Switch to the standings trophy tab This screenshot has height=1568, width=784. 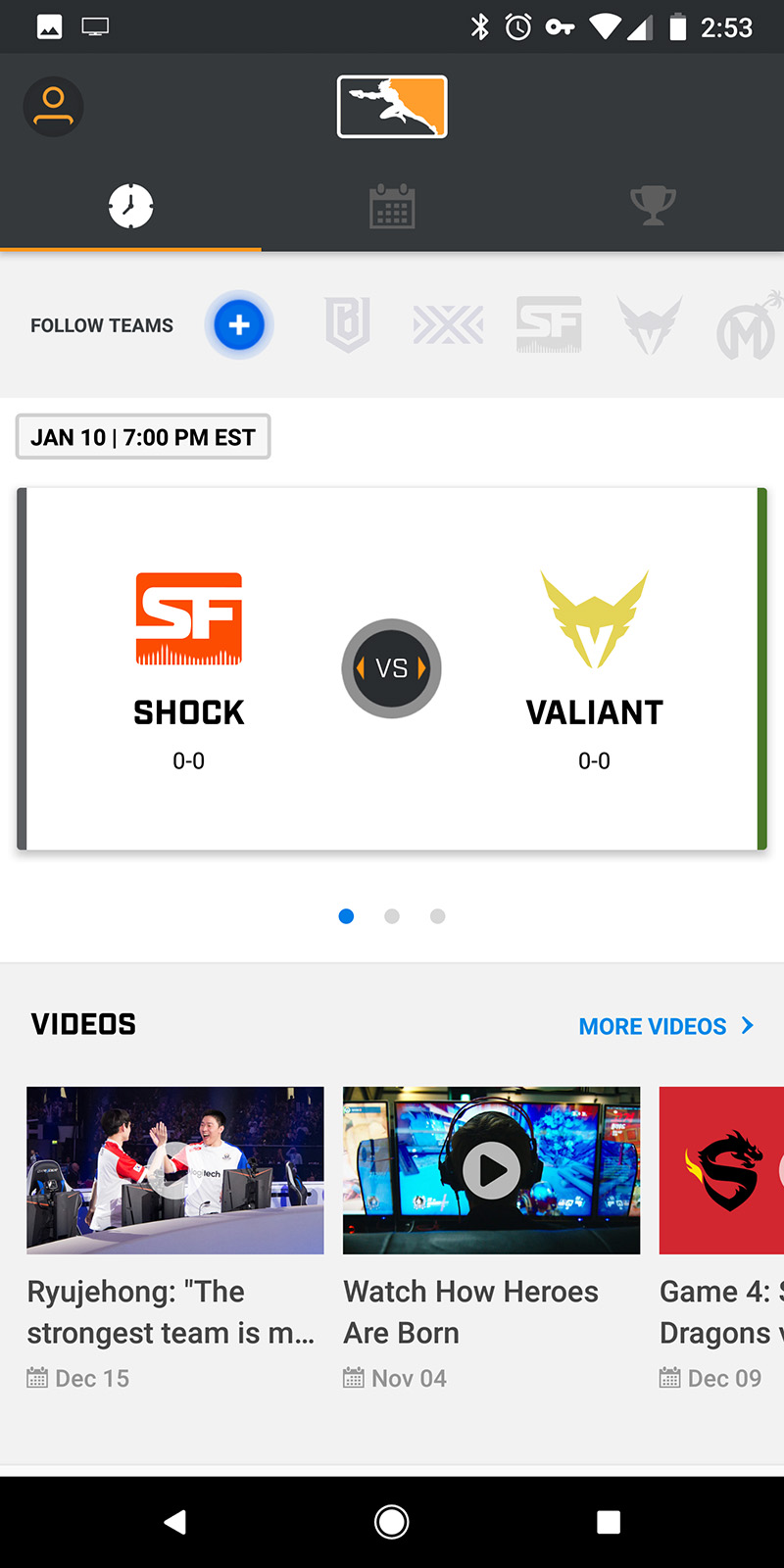click(x=653, y=206)
